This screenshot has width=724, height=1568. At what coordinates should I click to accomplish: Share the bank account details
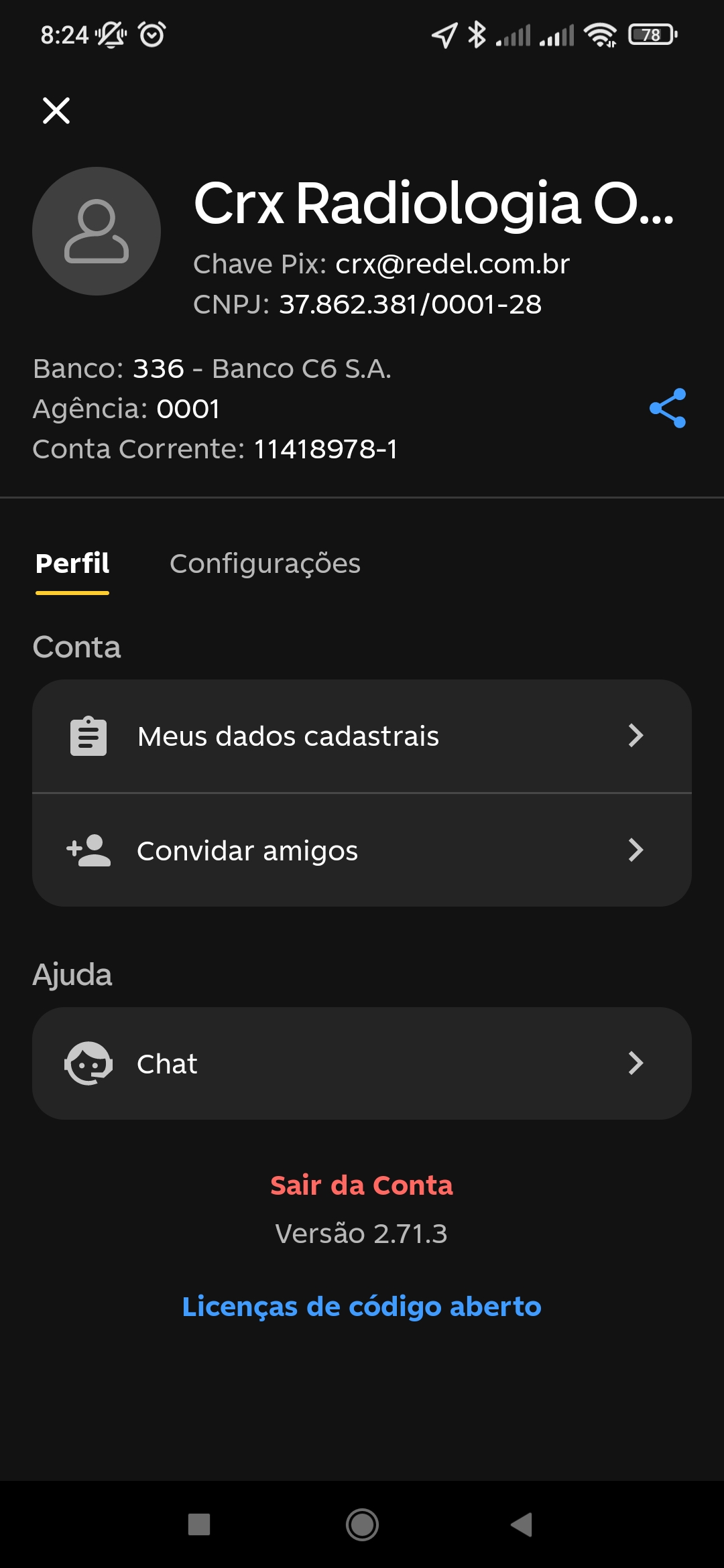(668, 408)
